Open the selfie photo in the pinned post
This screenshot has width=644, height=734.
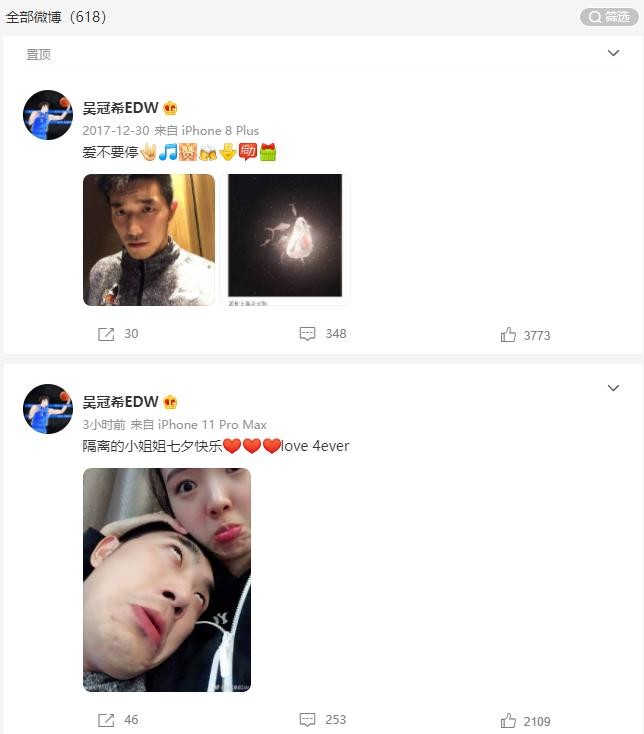coord(149,240)
